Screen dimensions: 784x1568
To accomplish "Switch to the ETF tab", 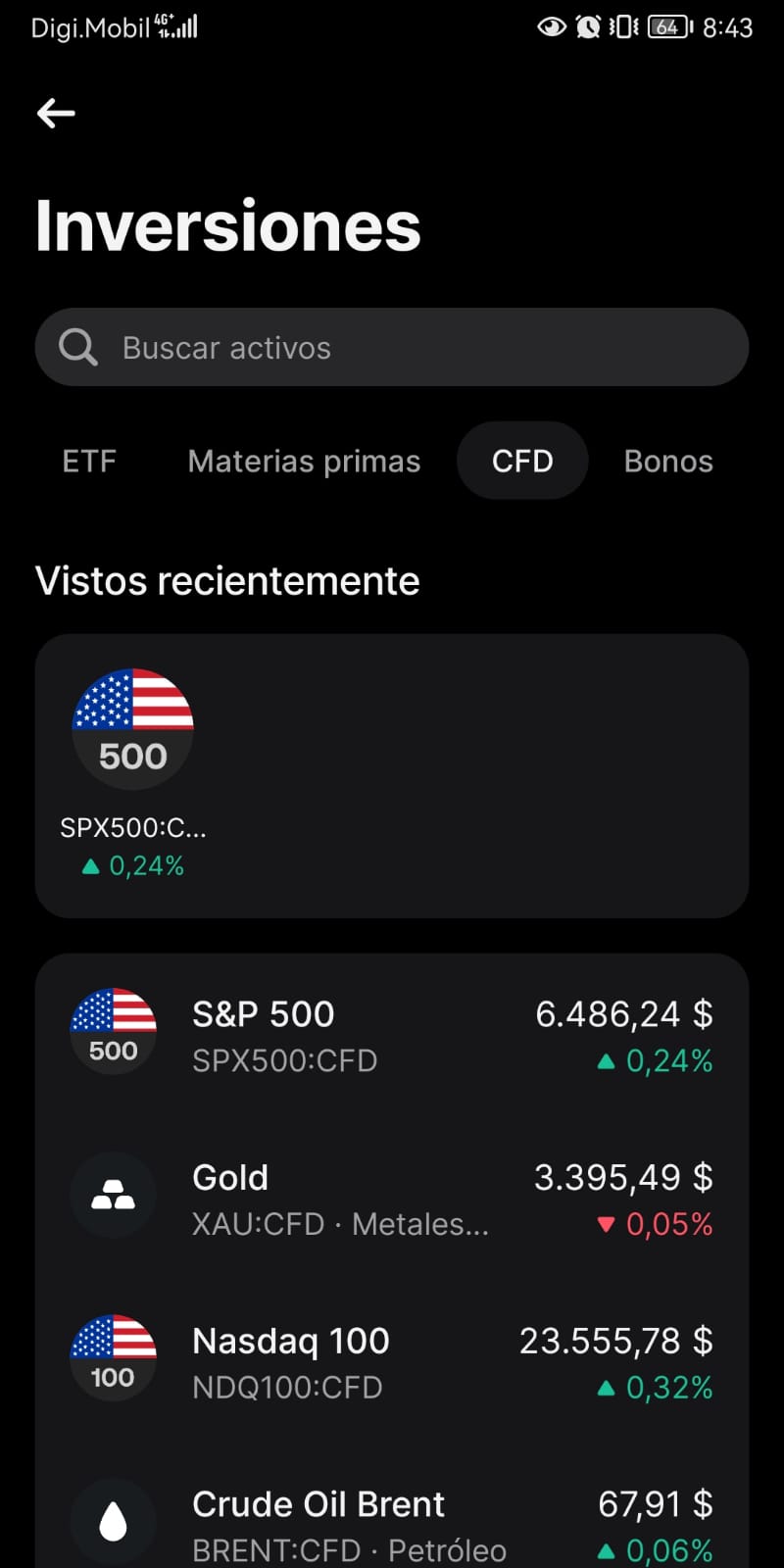I will [x=89, y=461].
